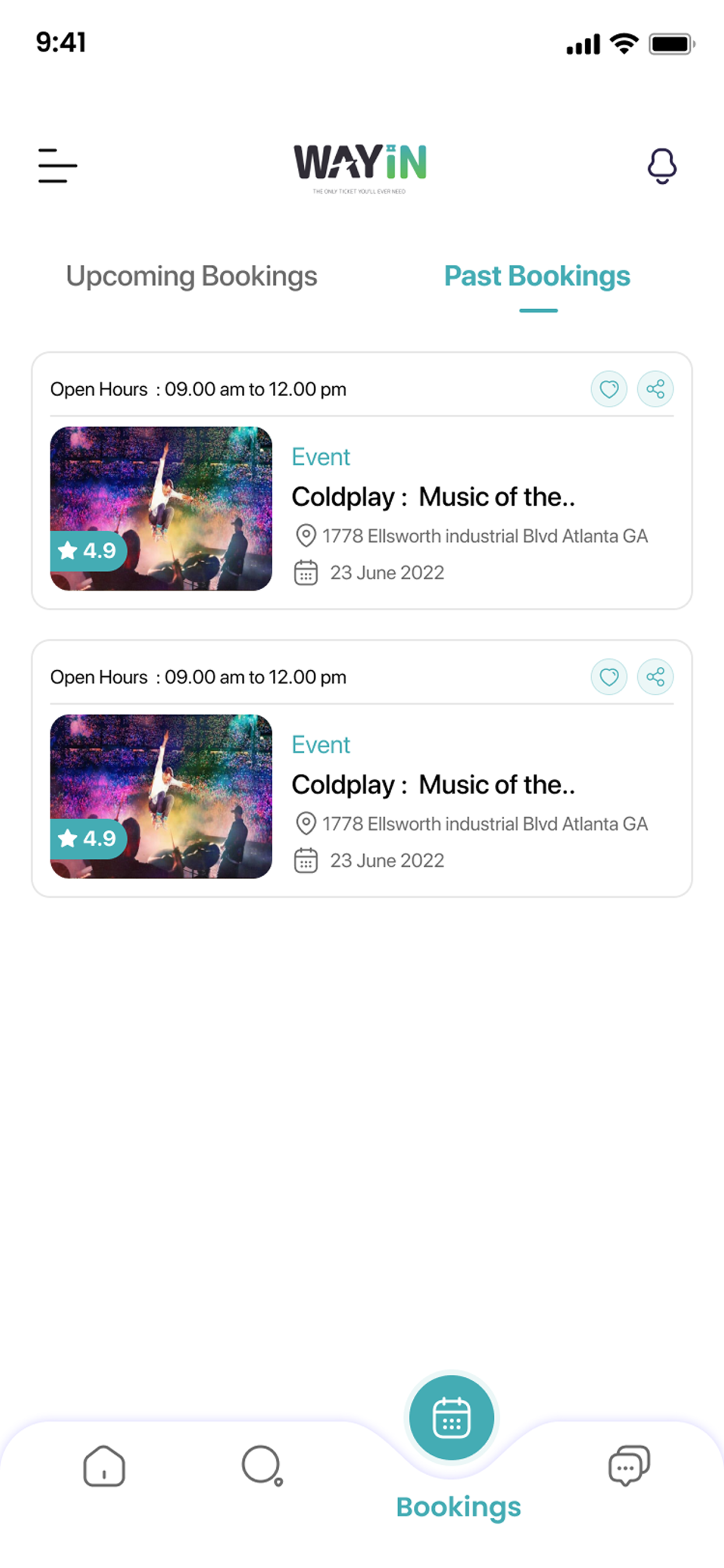Tap the location pin icon on first booking
The image size is (724, 1568).
306,535
